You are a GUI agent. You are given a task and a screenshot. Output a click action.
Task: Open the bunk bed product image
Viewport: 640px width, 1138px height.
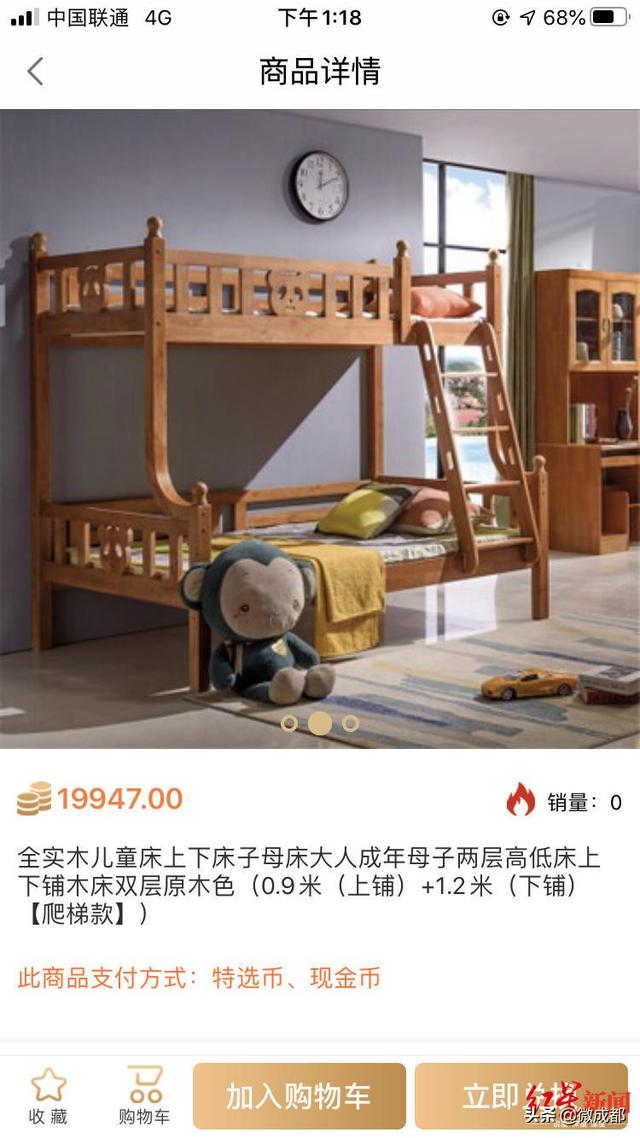(320, 428)
